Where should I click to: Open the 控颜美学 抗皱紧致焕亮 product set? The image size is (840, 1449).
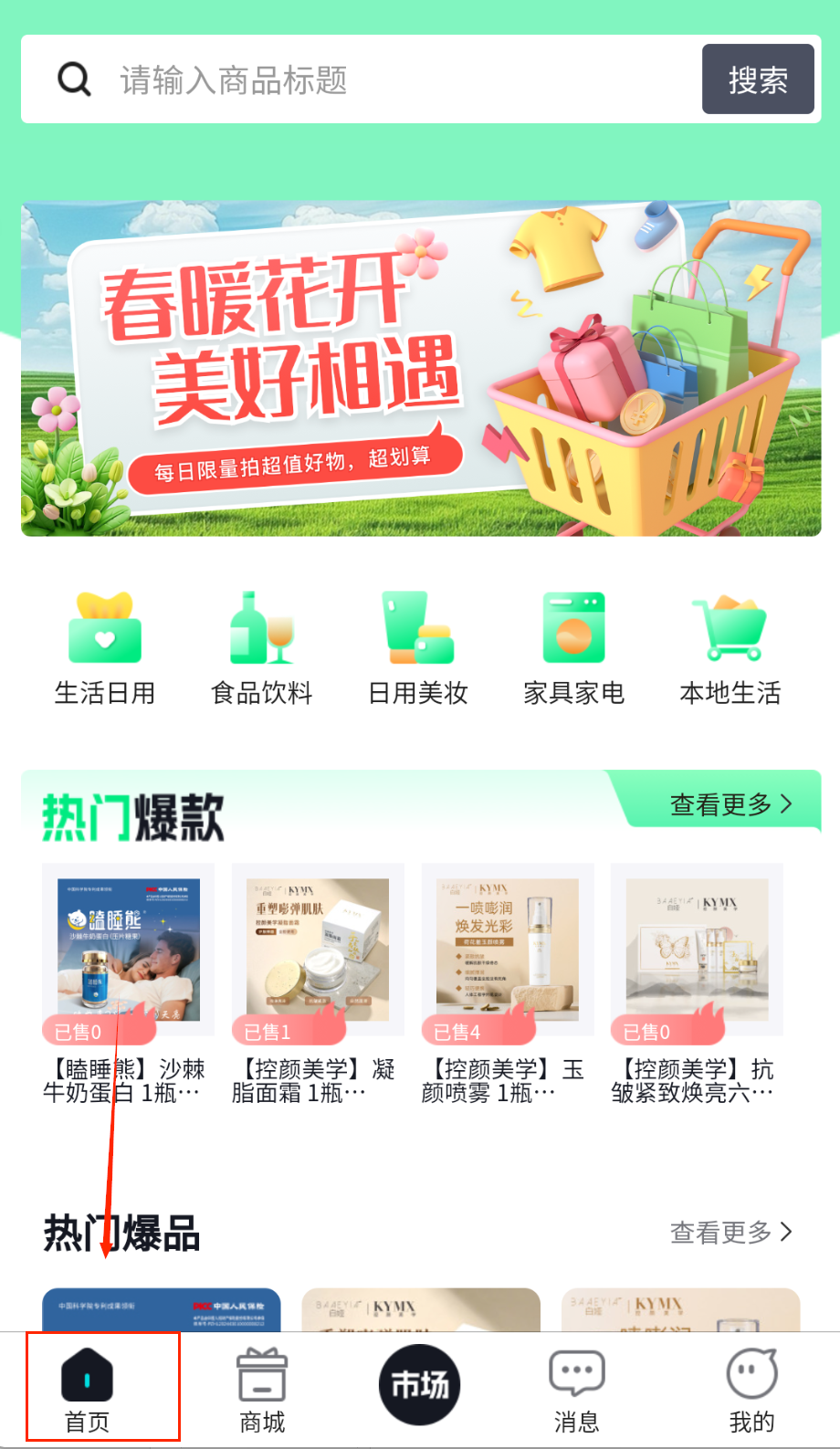tap(696, 982)
